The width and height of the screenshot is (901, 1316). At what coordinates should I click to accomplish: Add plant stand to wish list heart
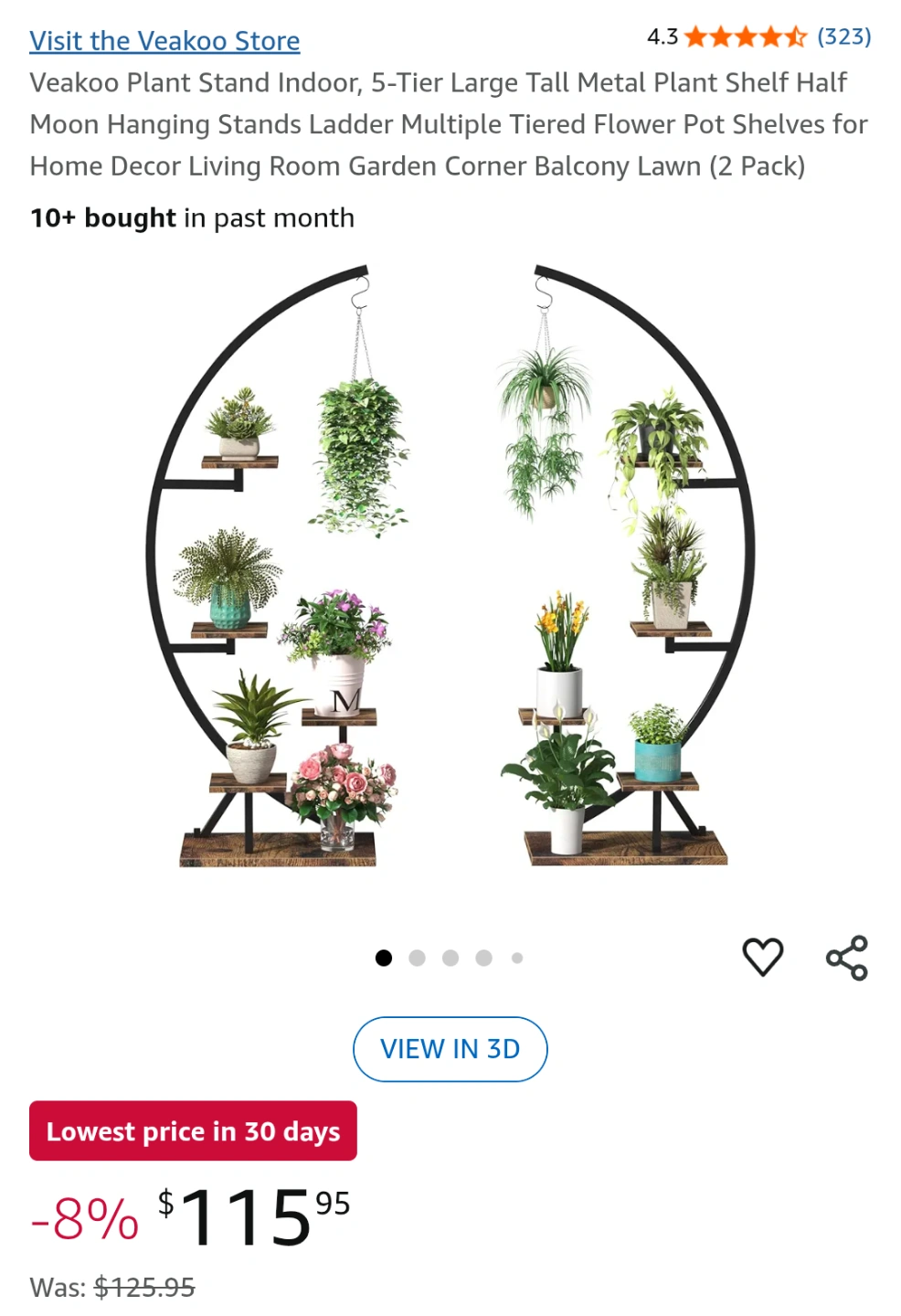coord(762,957)
